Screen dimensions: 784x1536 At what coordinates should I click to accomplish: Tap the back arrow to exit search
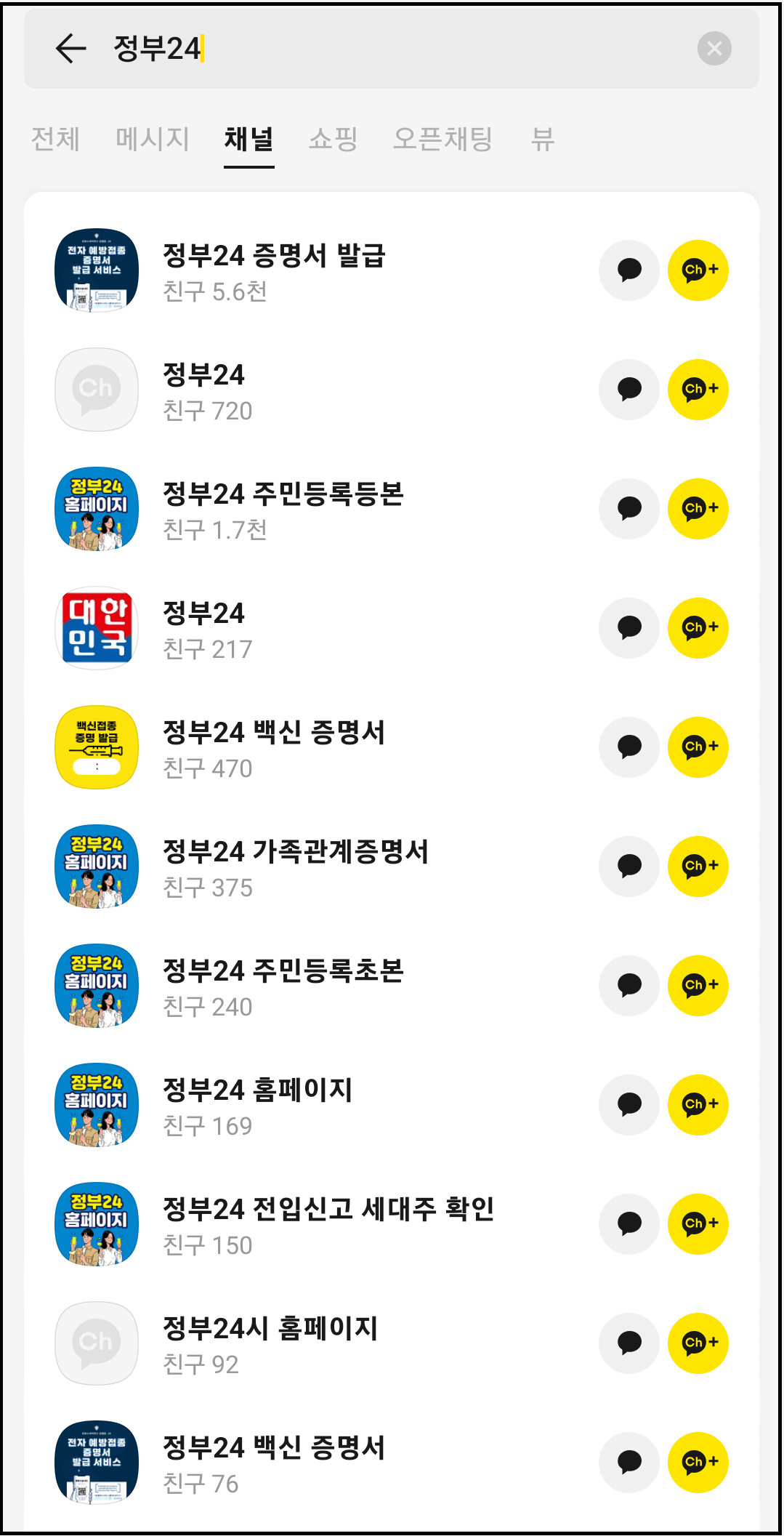tap(68, 49)
